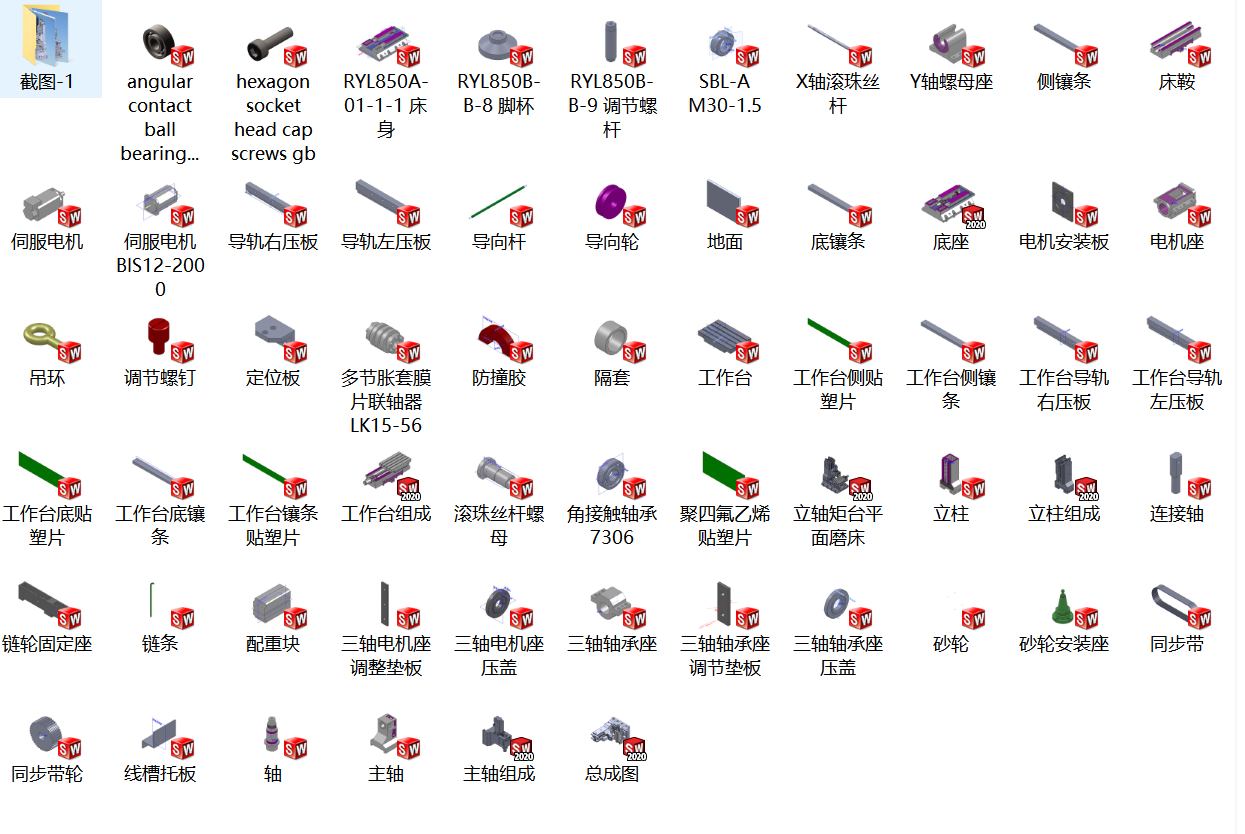Open the 砂轮安装座 file
This screenshot has height=834, width=1245.
(x=1064, y=606)
